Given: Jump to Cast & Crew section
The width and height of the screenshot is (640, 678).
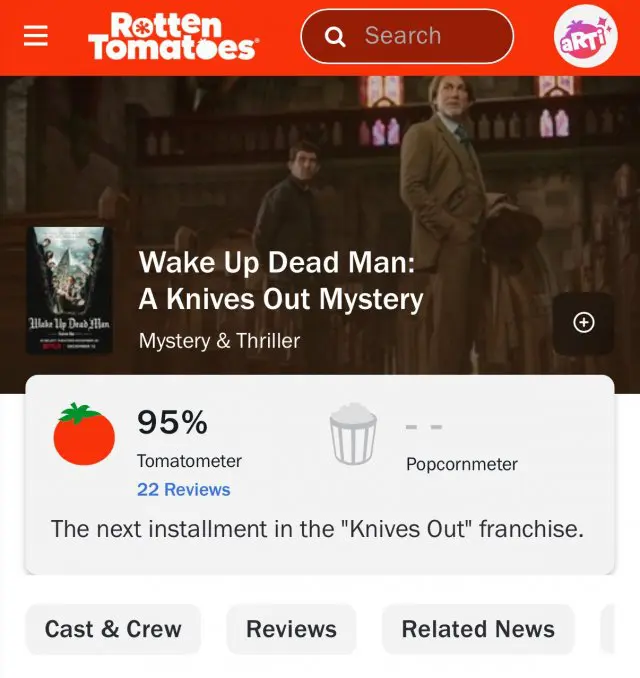Looking at the screenshot, I should [113, 629].
